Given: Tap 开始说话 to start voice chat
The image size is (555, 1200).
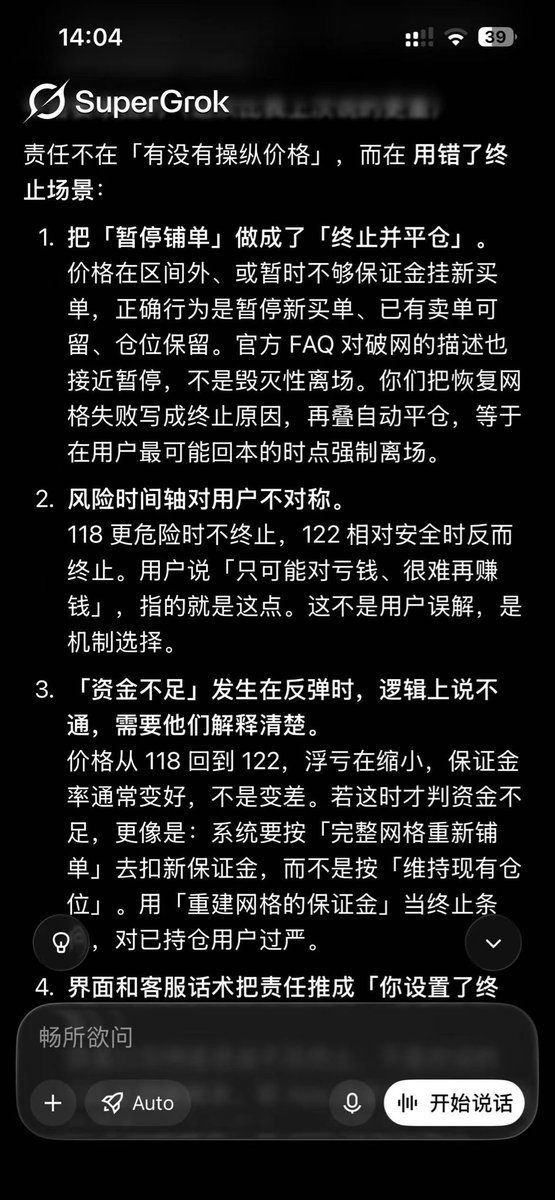Looking at the screenshot, I should pos(454,1103).
